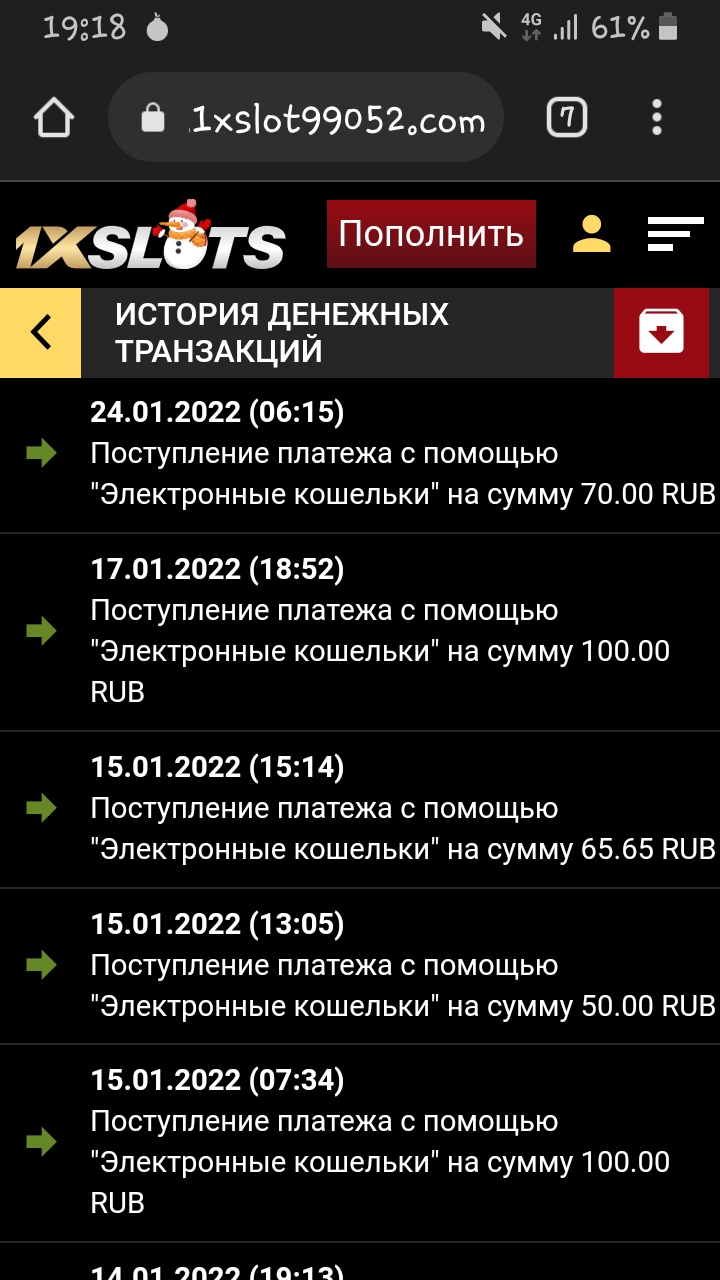Tap the red archive download icon
Screen dimensions: 720x1280
(662, 332)
